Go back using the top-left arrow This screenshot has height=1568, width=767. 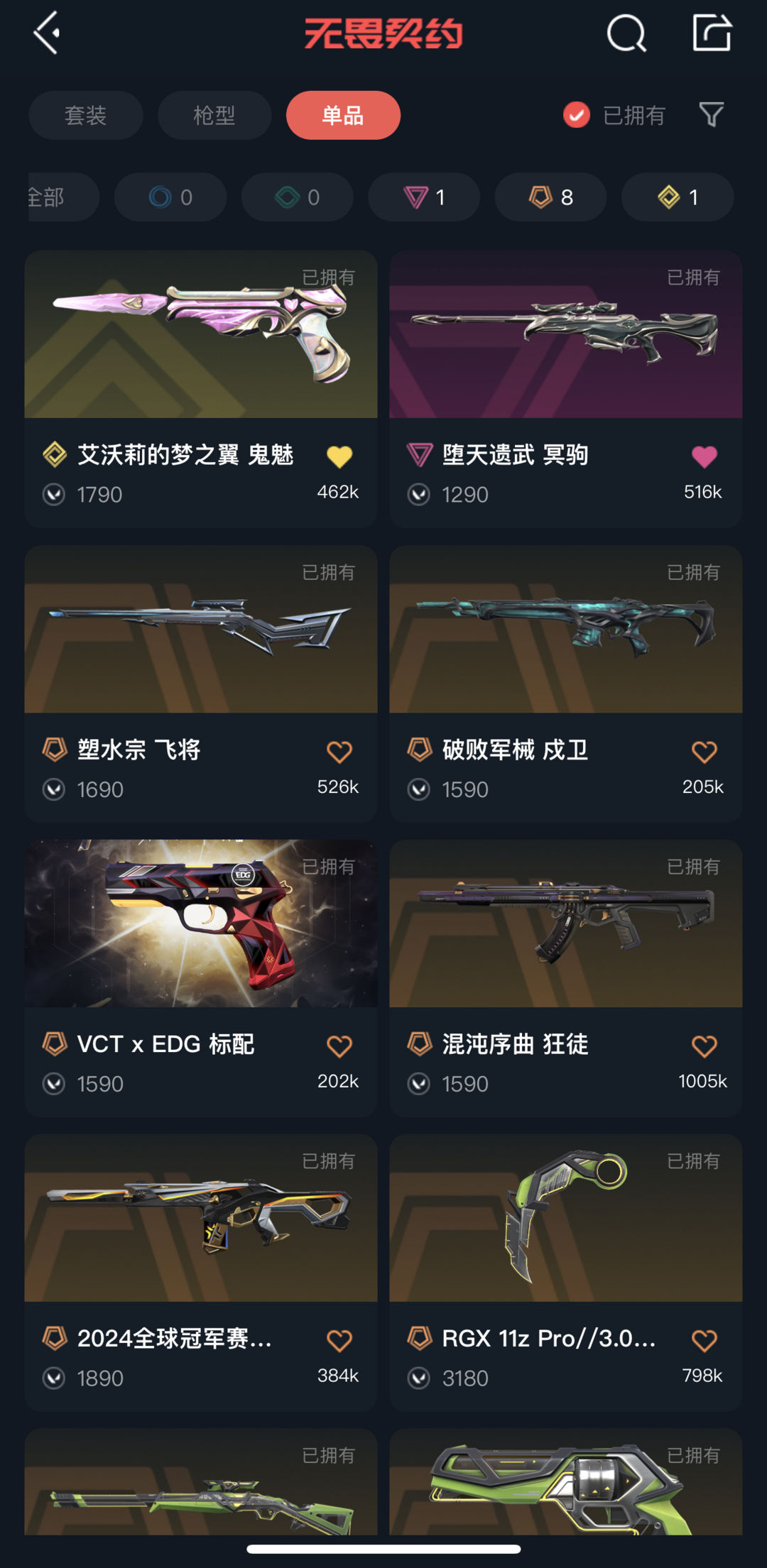point(47,33)
